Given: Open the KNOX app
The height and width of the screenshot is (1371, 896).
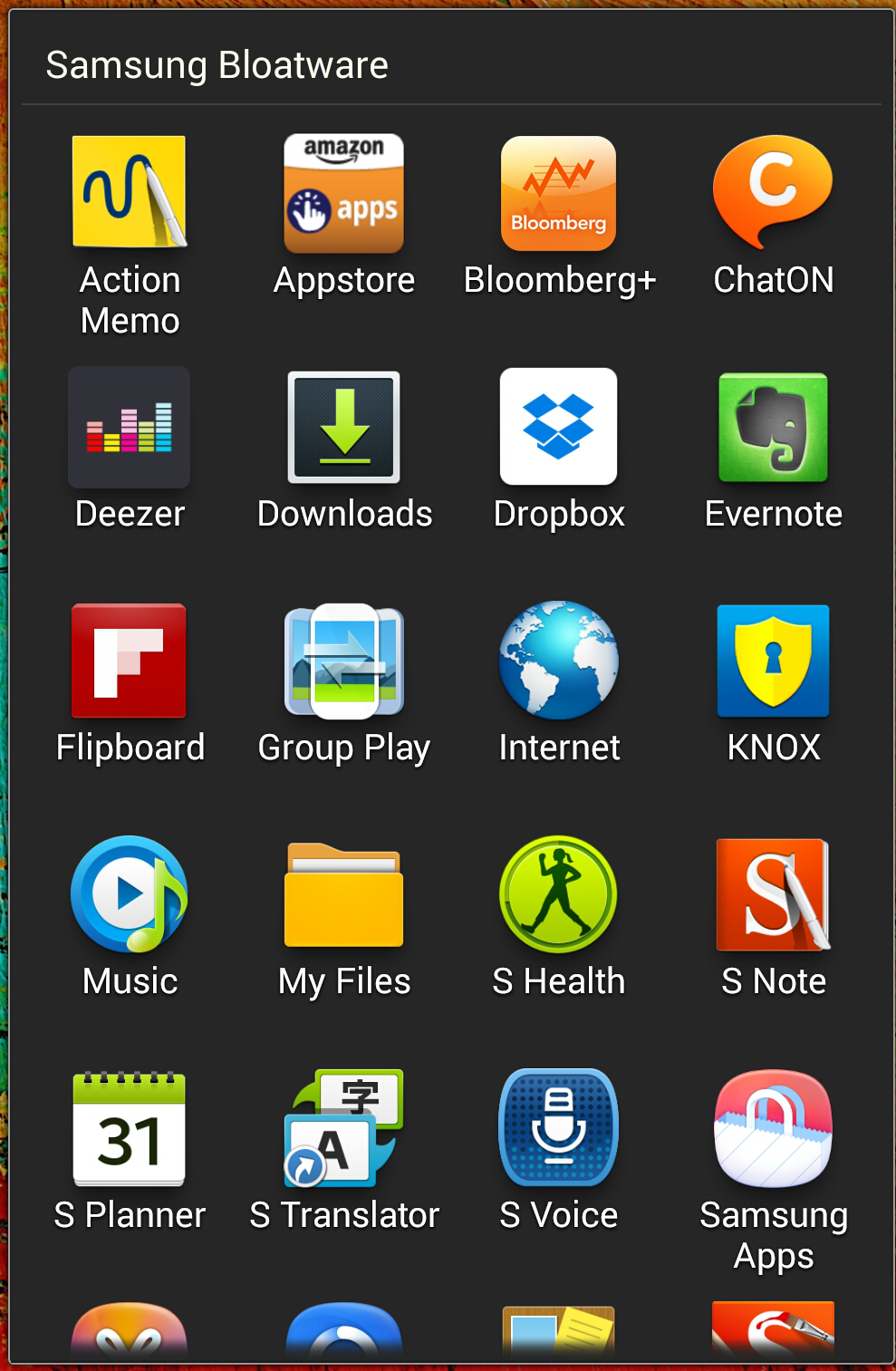Looking at the screenshot, I should (x=773, y=661).
